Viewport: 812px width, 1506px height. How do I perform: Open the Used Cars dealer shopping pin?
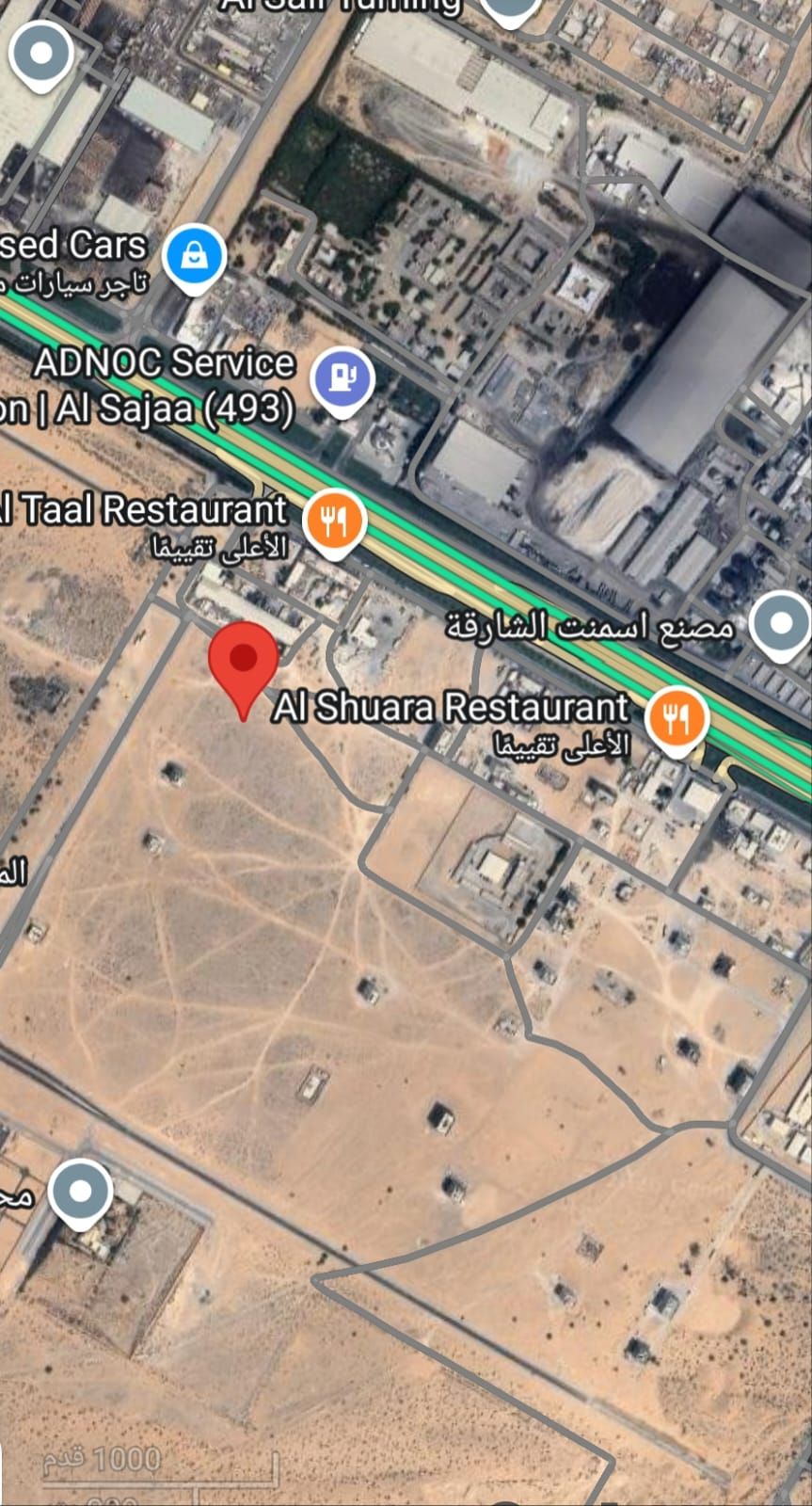pyautogui.click(x=194, y=256)
